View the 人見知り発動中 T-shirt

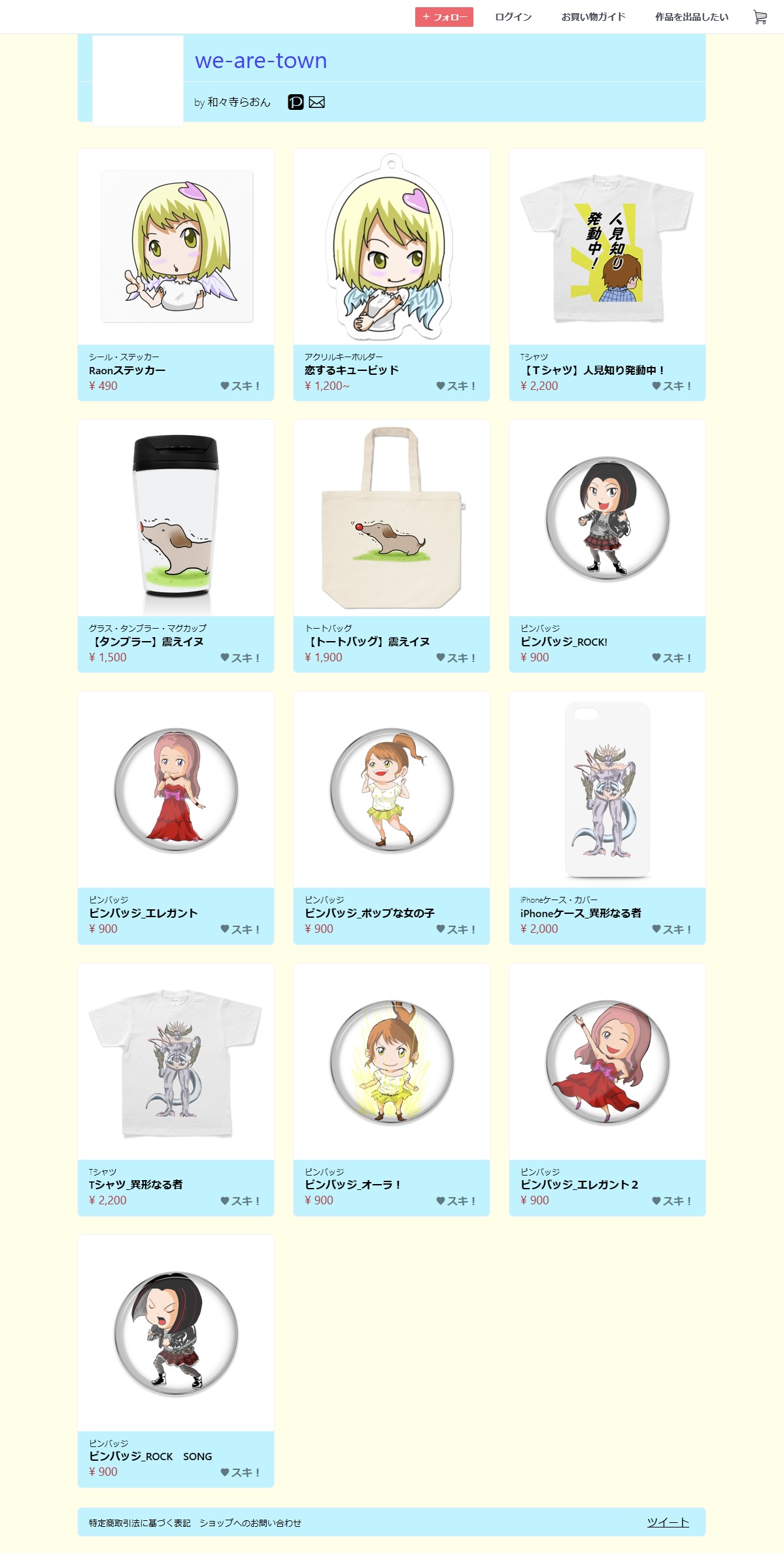point(607,247)
